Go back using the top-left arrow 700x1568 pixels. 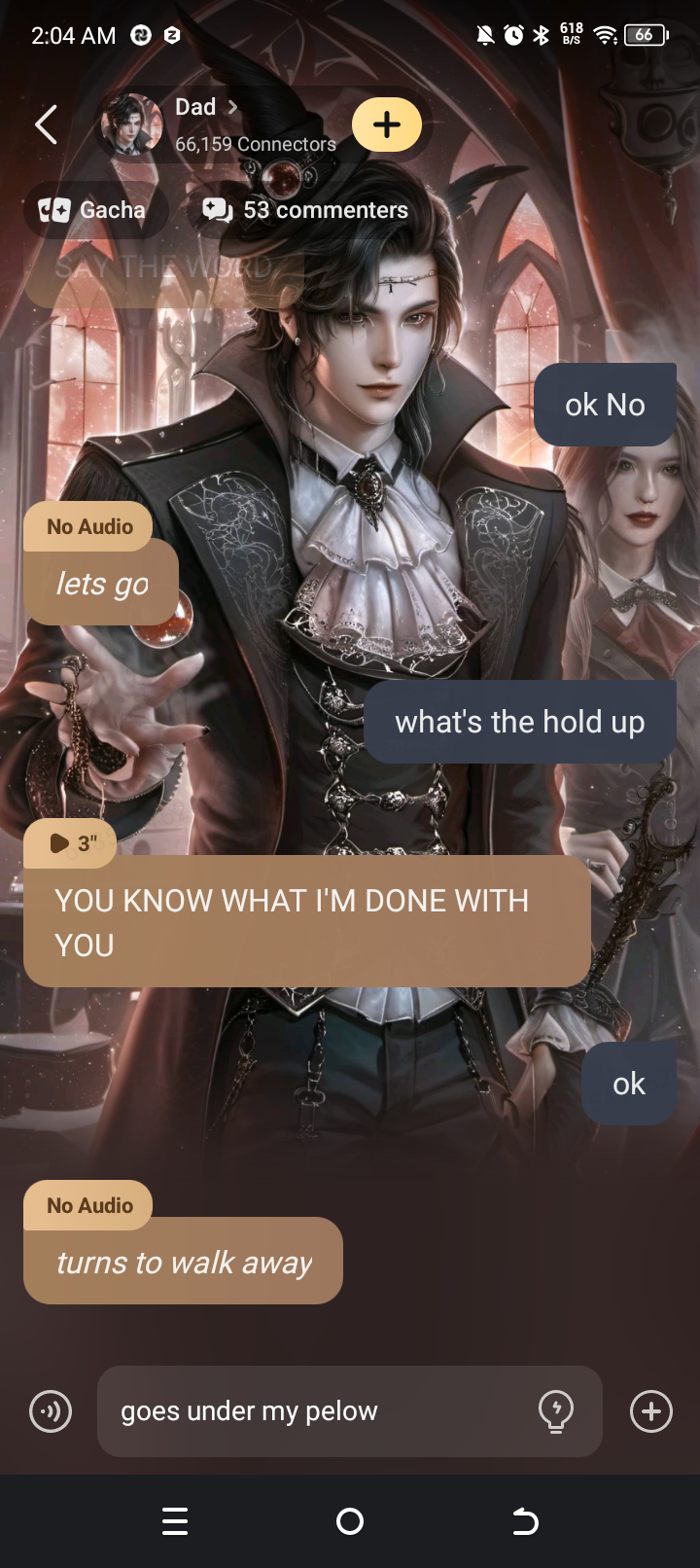[46, 125]
